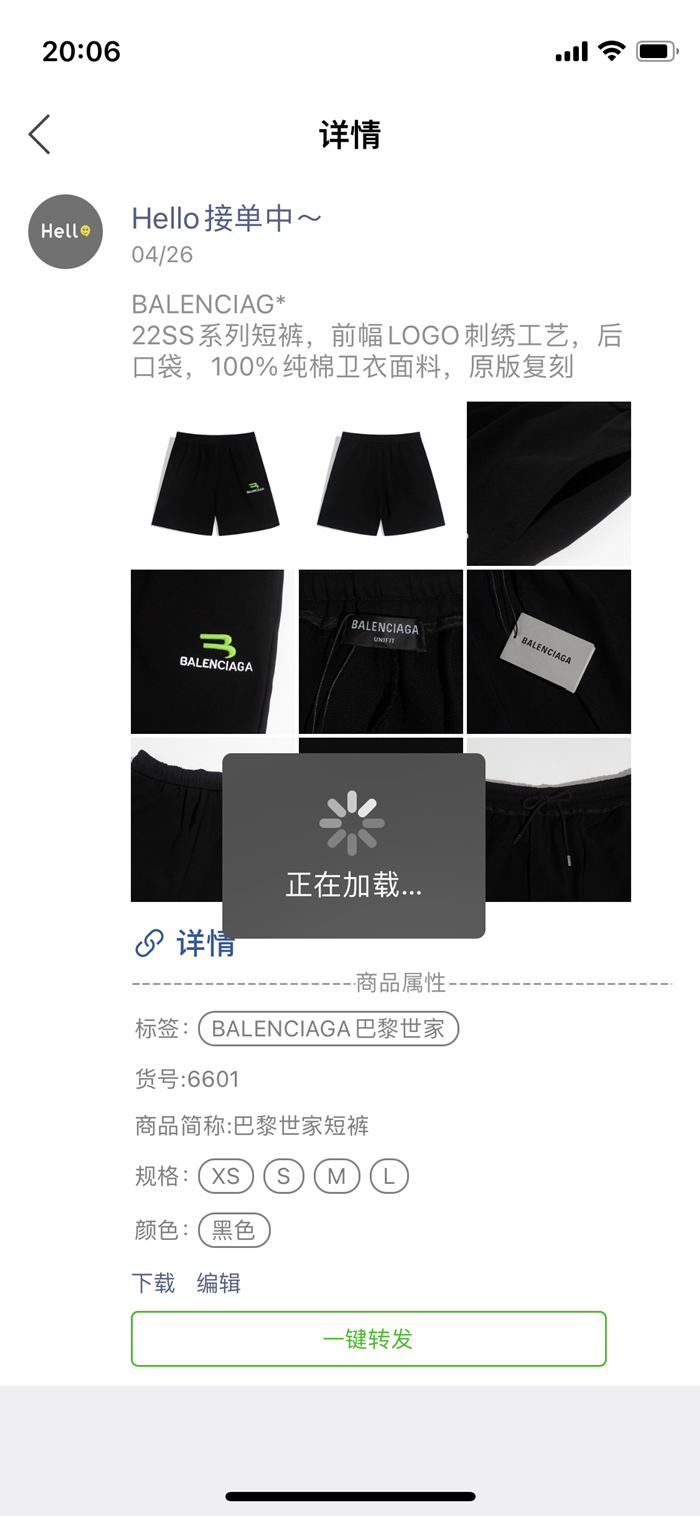The height and width of the screenshot is (1516, 700).
Task: Open the grey hang tag photo
Action: (548, 651)
